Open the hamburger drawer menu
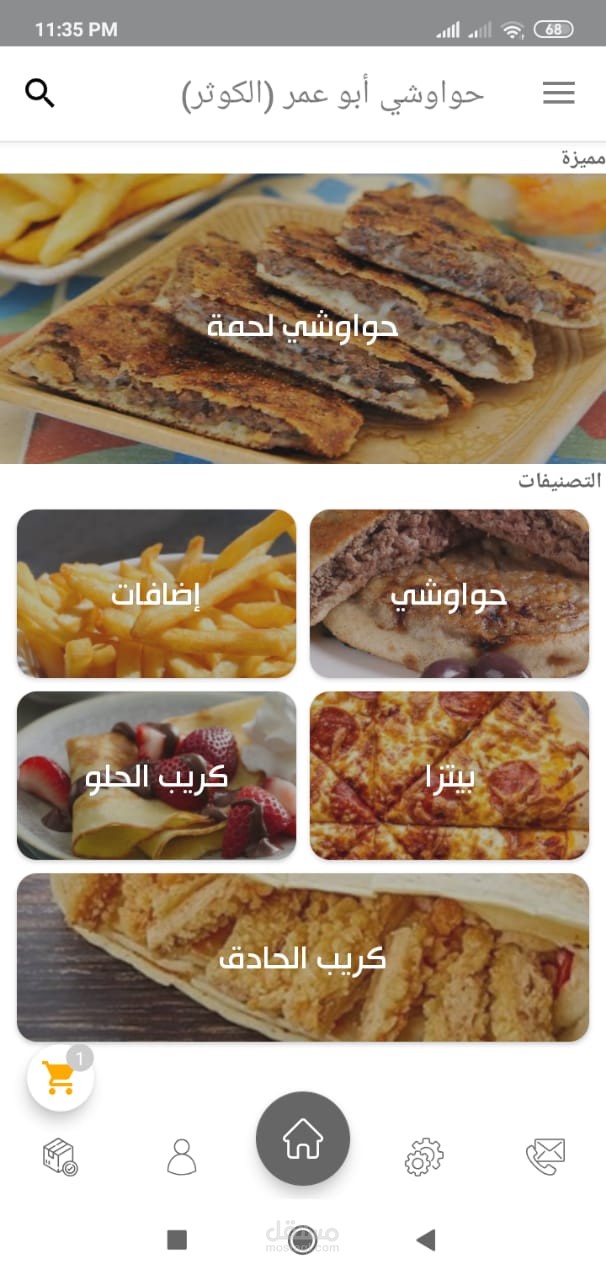The height and width of the screenshot is (1280, 606). [x=559, y=94]
